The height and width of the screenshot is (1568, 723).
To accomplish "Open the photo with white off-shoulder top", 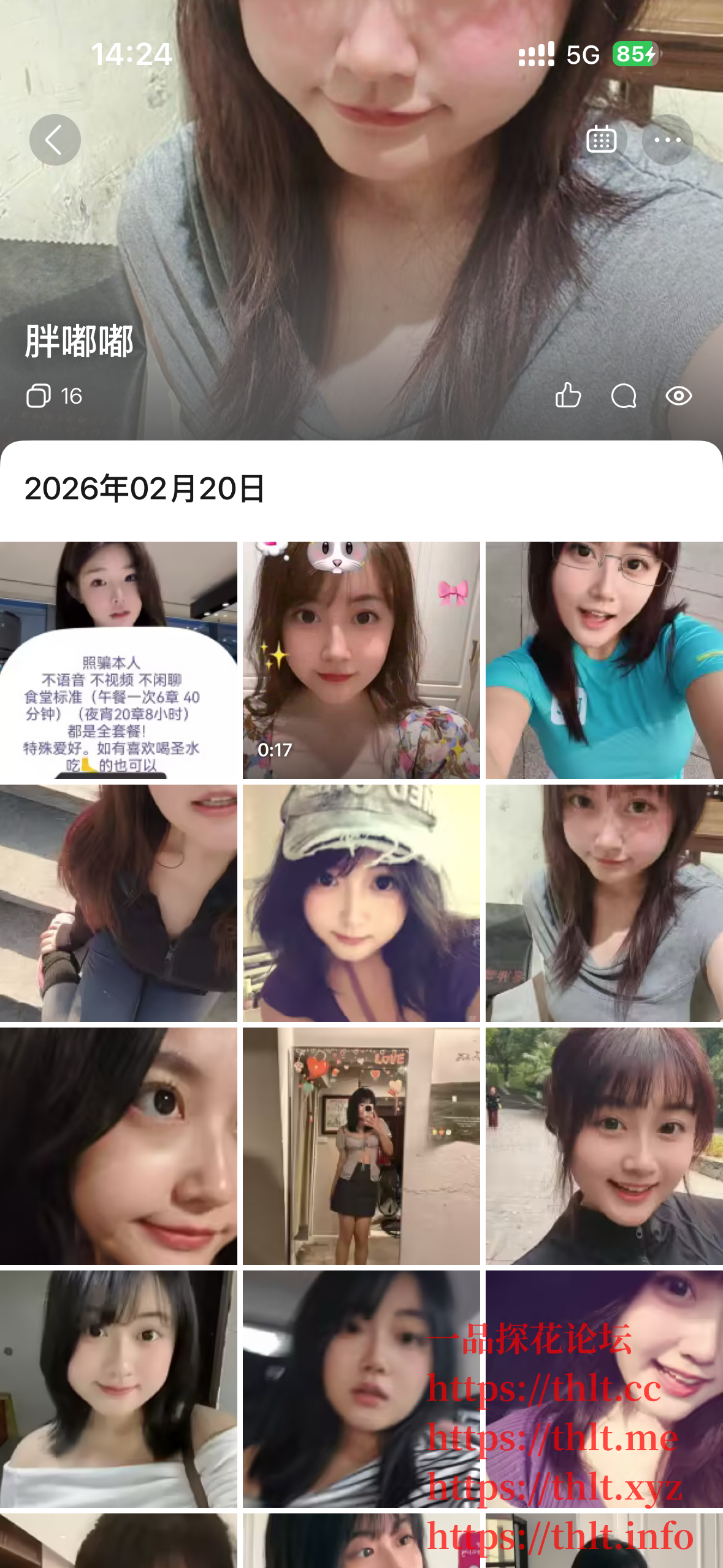I will (x=118, y=1388).
